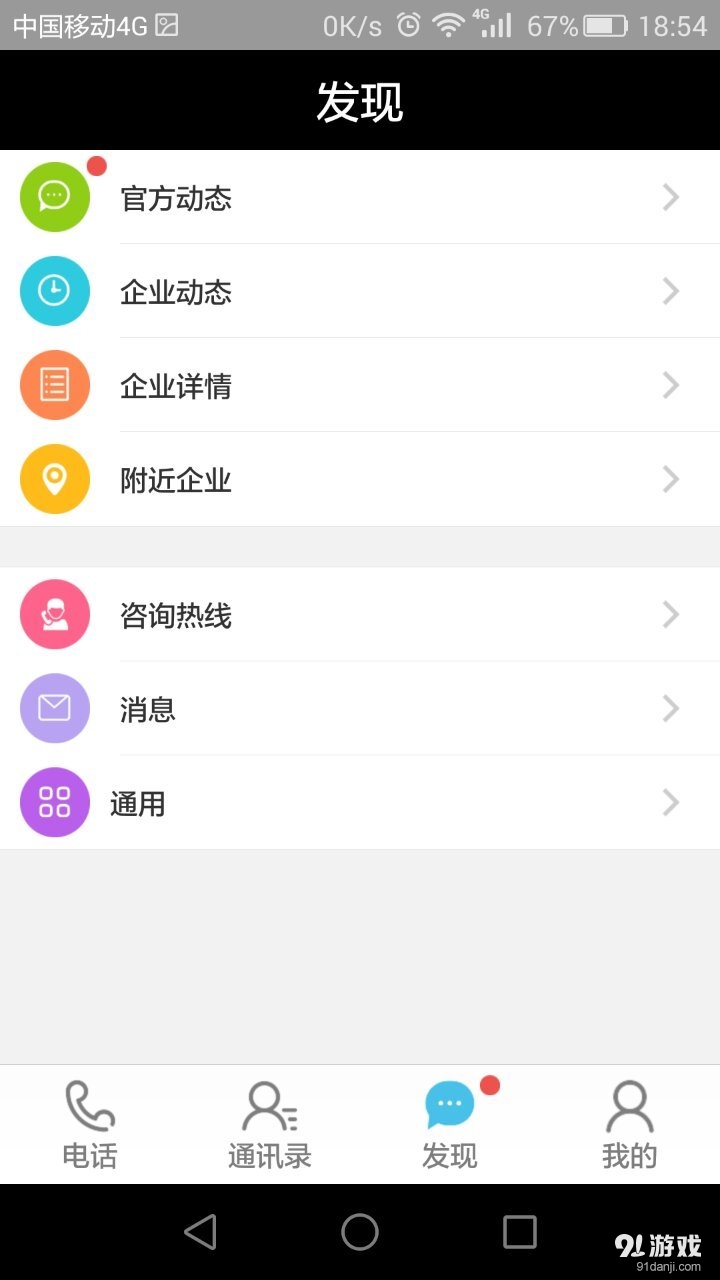The width and height of the screenshot is (720, 1280).
Task: Tap the chevron beside 附近企业
Action: [670, 479]
